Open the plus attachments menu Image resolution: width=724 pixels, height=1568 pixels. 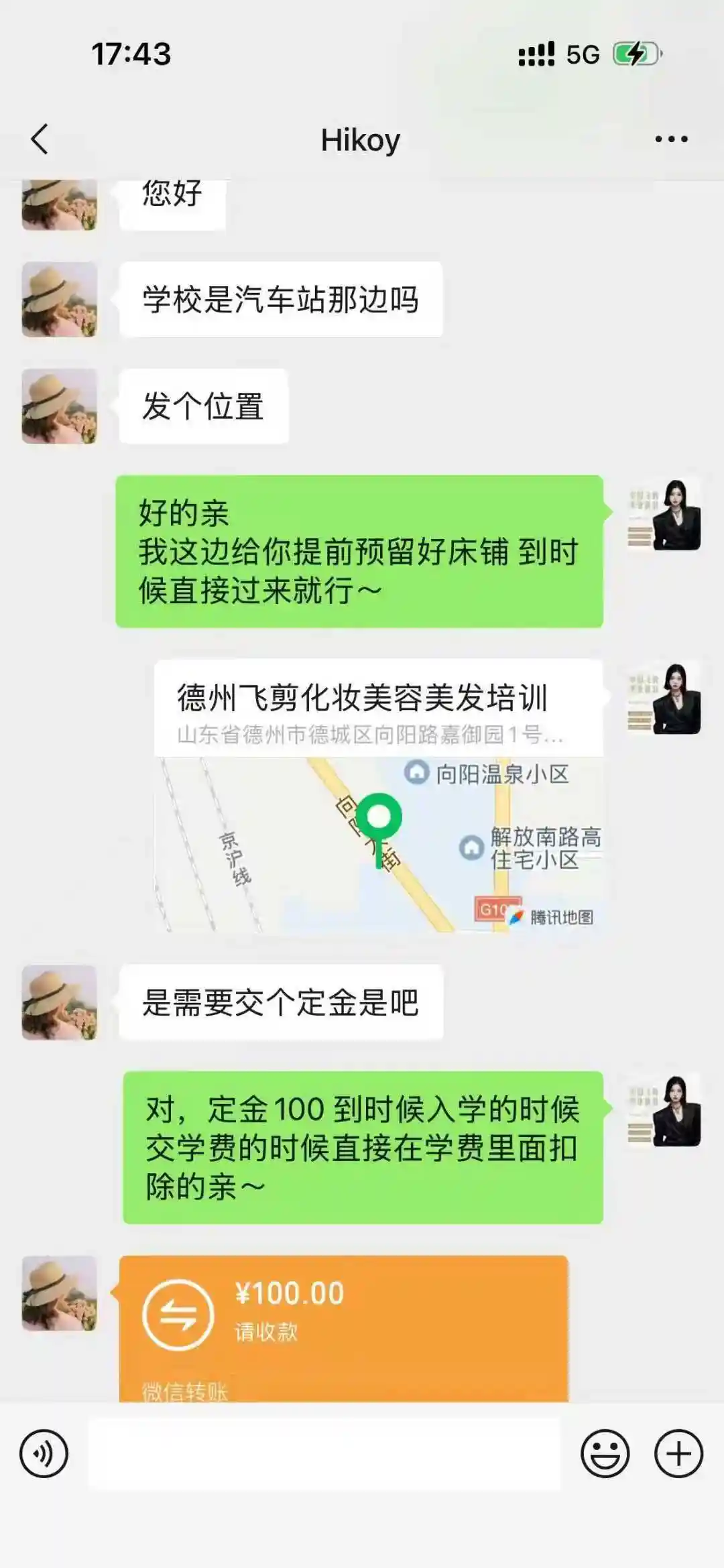click(x=678, y=1454)
